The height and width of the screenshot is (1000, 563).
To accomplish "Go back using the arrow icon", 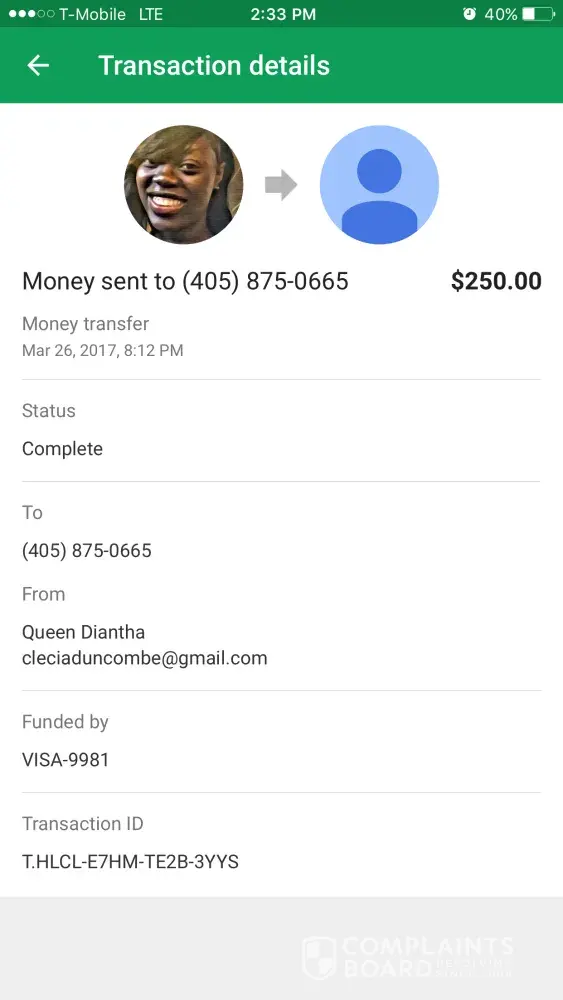I will click(x=38, y=65).
